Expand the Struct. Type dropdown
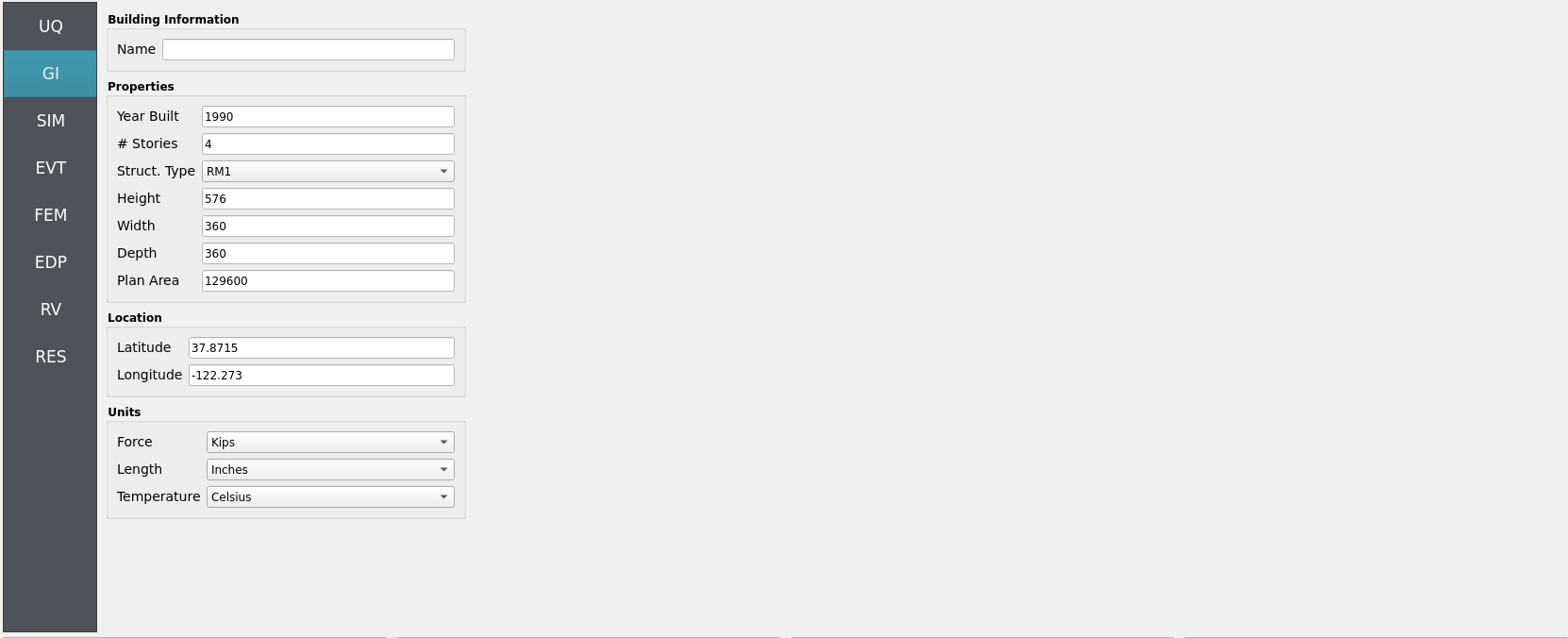This screenshot has width=1568, height=638. click(327, 172)
